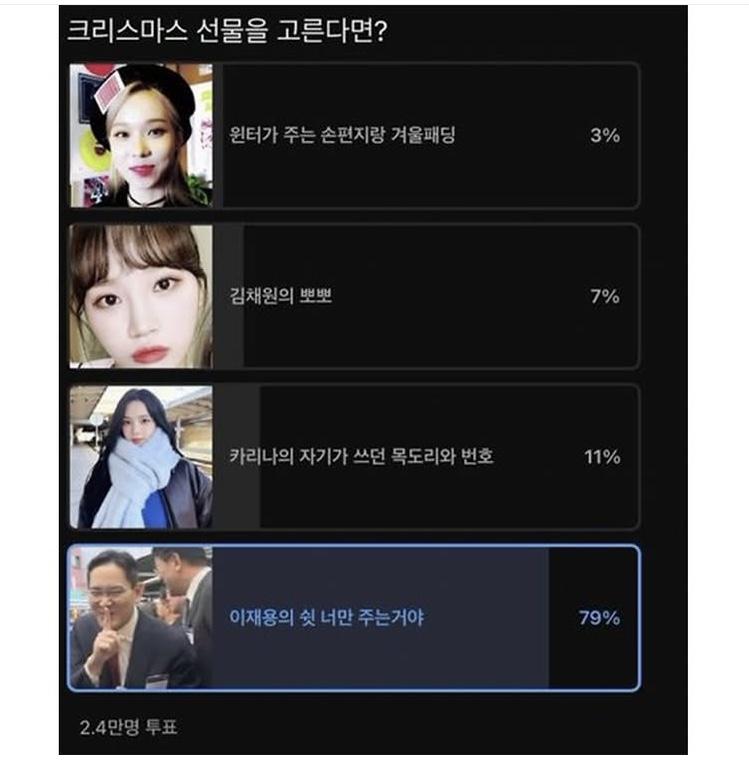This screenshot has width=749, height=767.
Task: Tap the selected 이재용 poll option
Action: [x=354, y=618]
